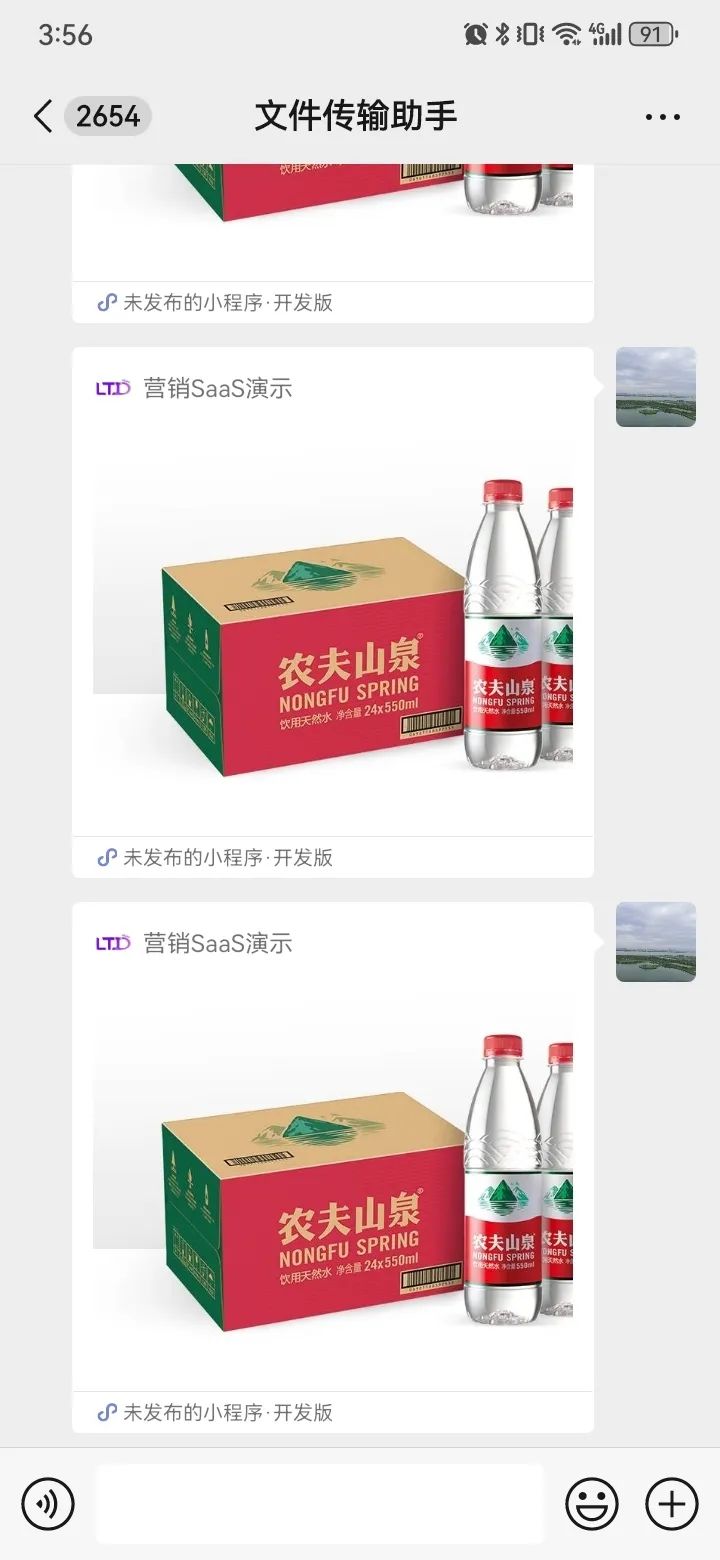Go back to the chat list
The image size is (720, 1560).
pos(43,117)
